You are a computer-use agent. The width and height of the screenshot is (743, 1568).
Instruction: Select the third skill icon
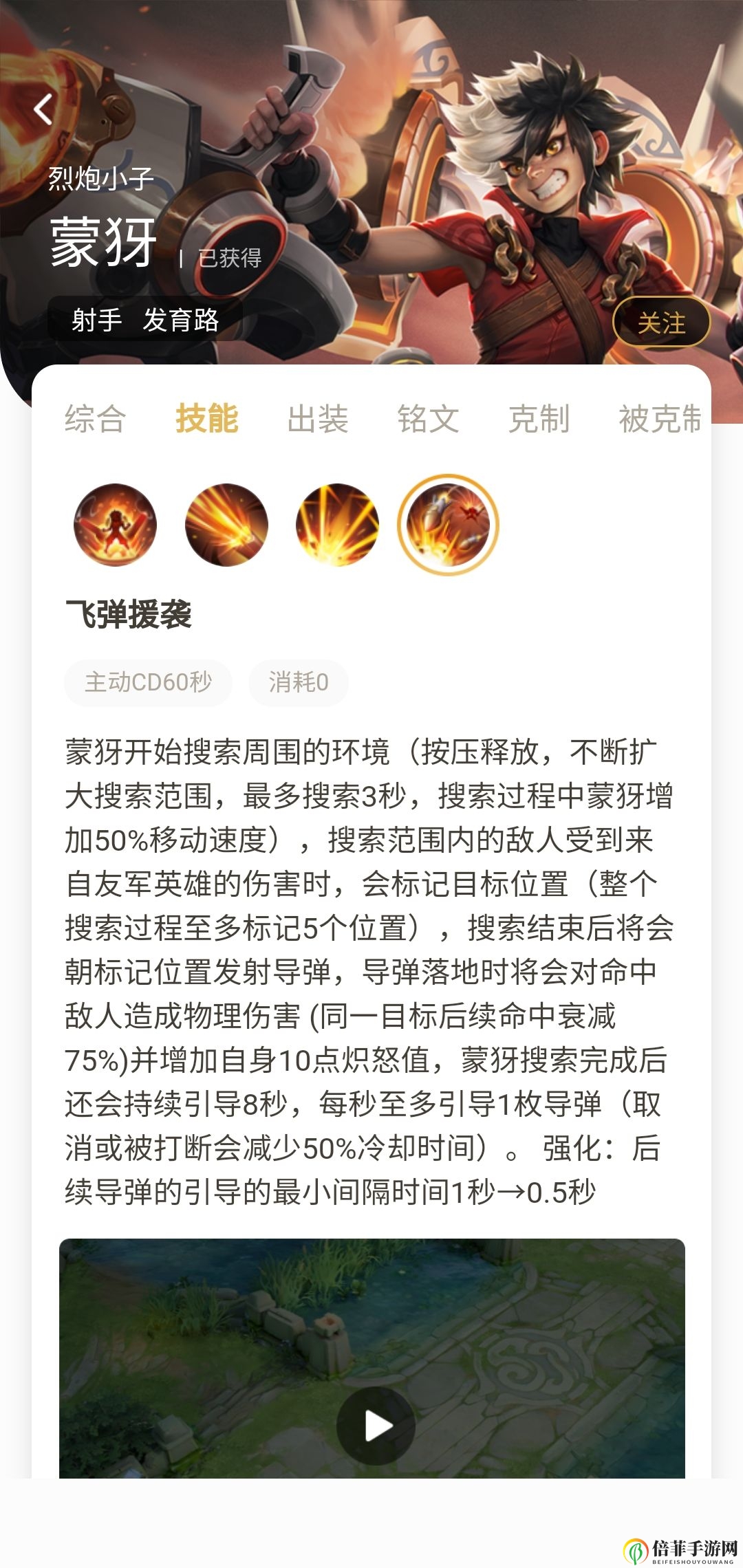pos(337,525)
